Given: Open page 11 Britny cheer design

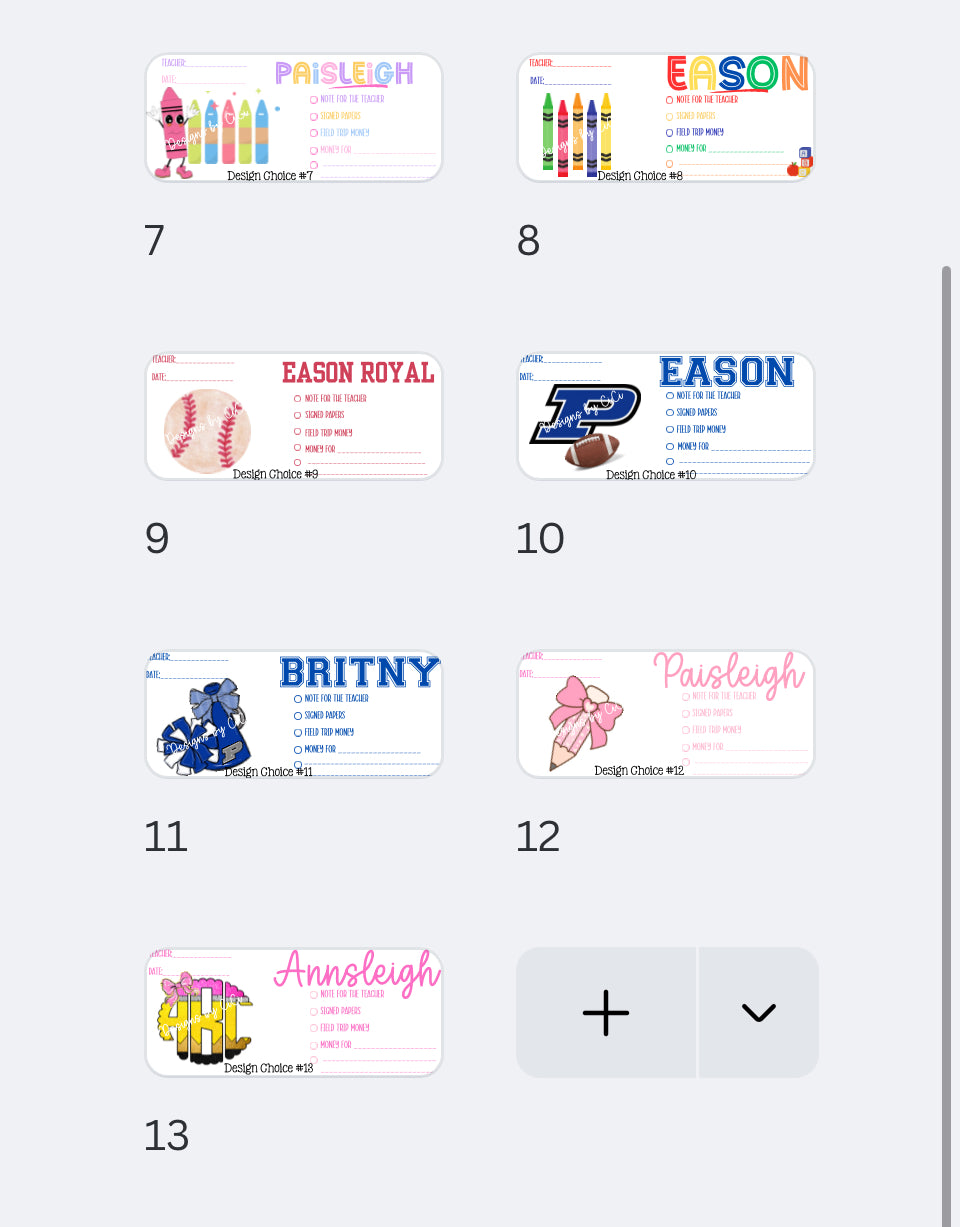Looking at the screenshot, I should 294,714.
